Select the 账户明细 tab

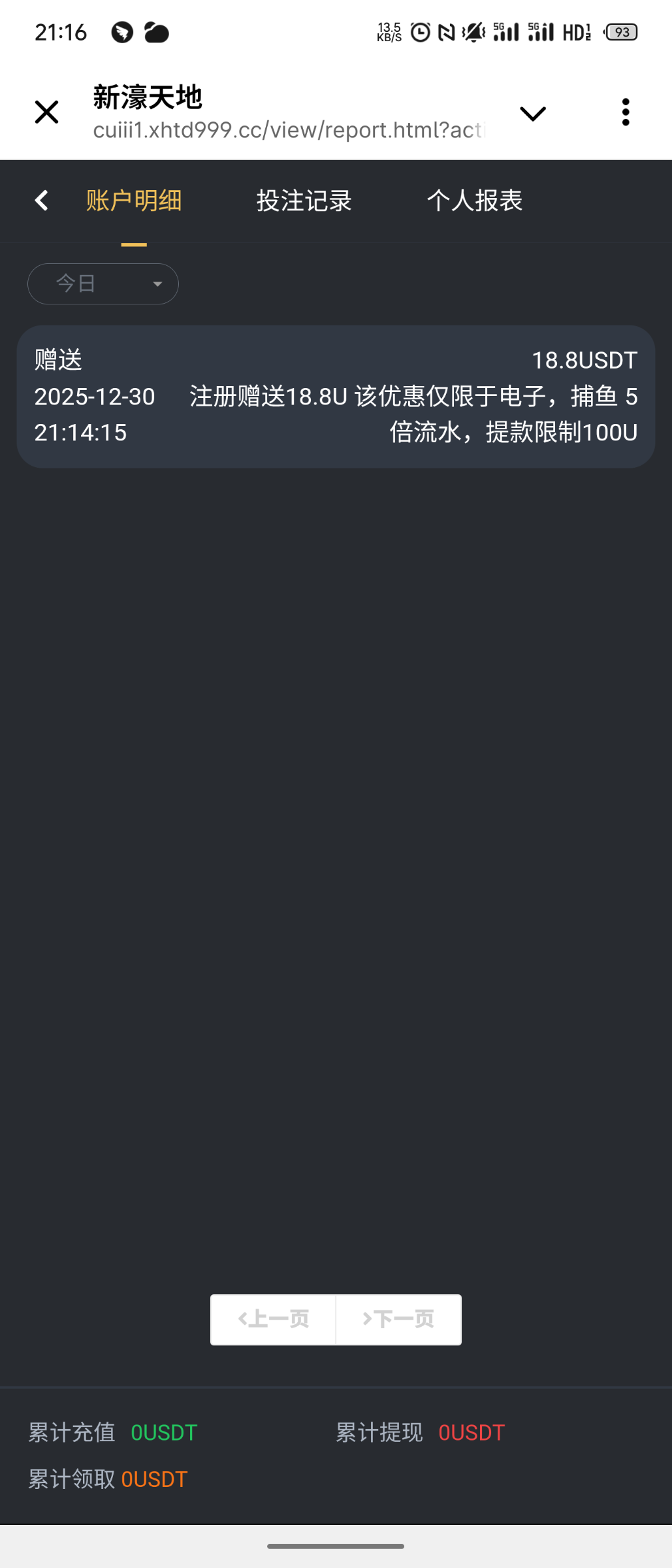(134, 201)
